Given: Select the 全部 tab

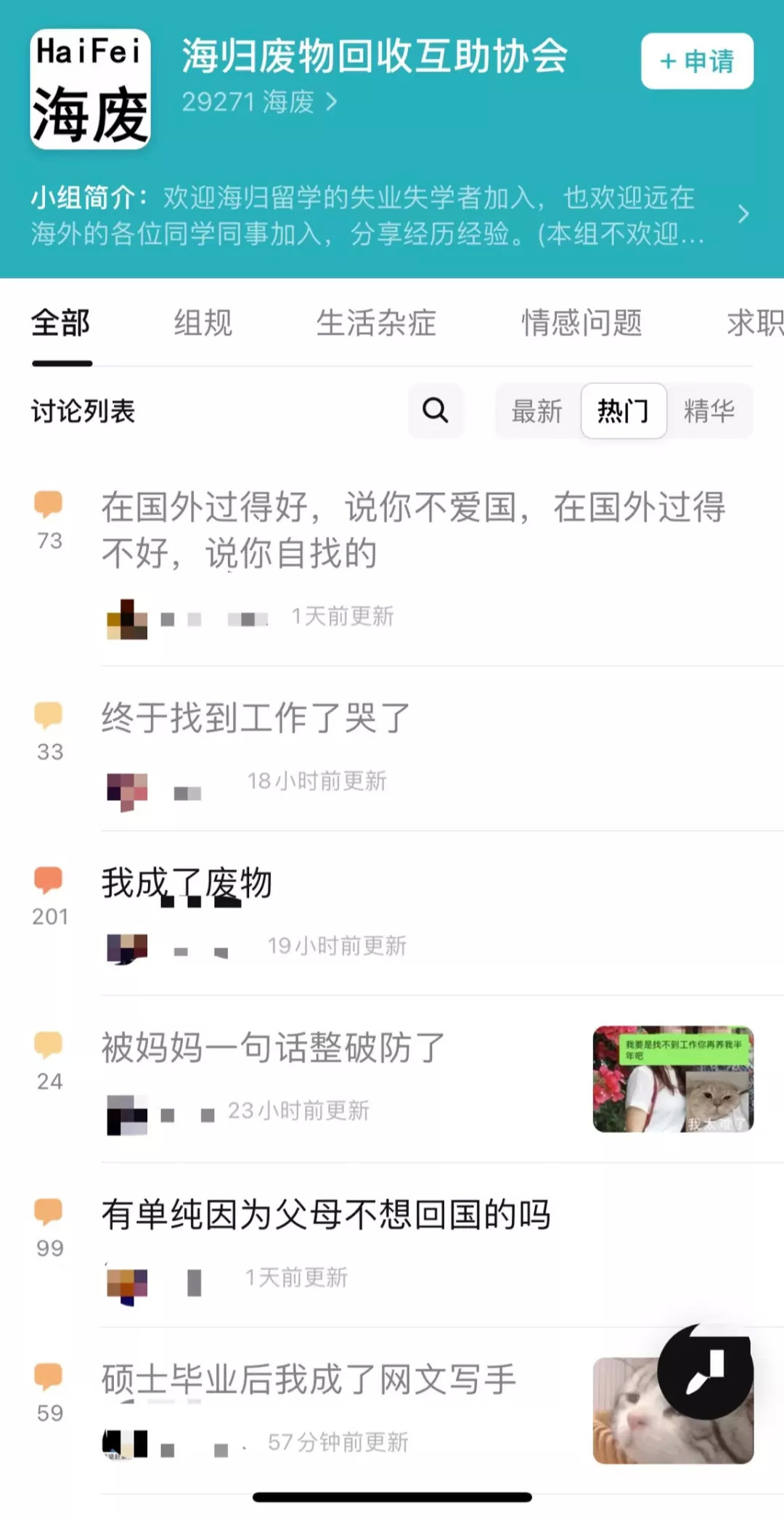Looking at the screenshot, I should click(60, 323).
